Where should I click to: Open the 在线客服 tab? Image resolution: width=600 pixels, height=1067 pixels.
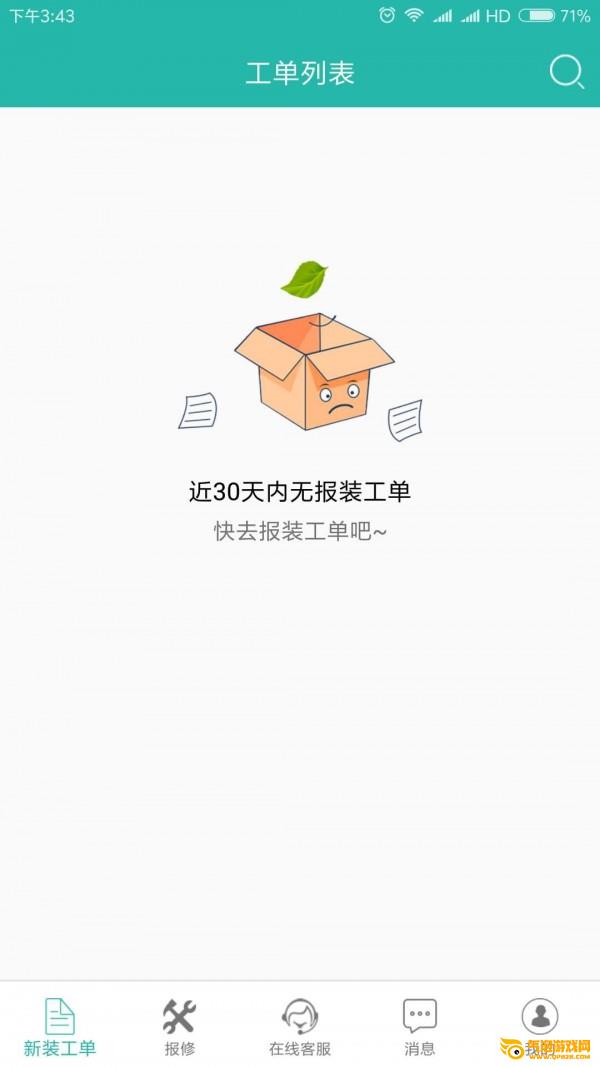point(300,1027)
